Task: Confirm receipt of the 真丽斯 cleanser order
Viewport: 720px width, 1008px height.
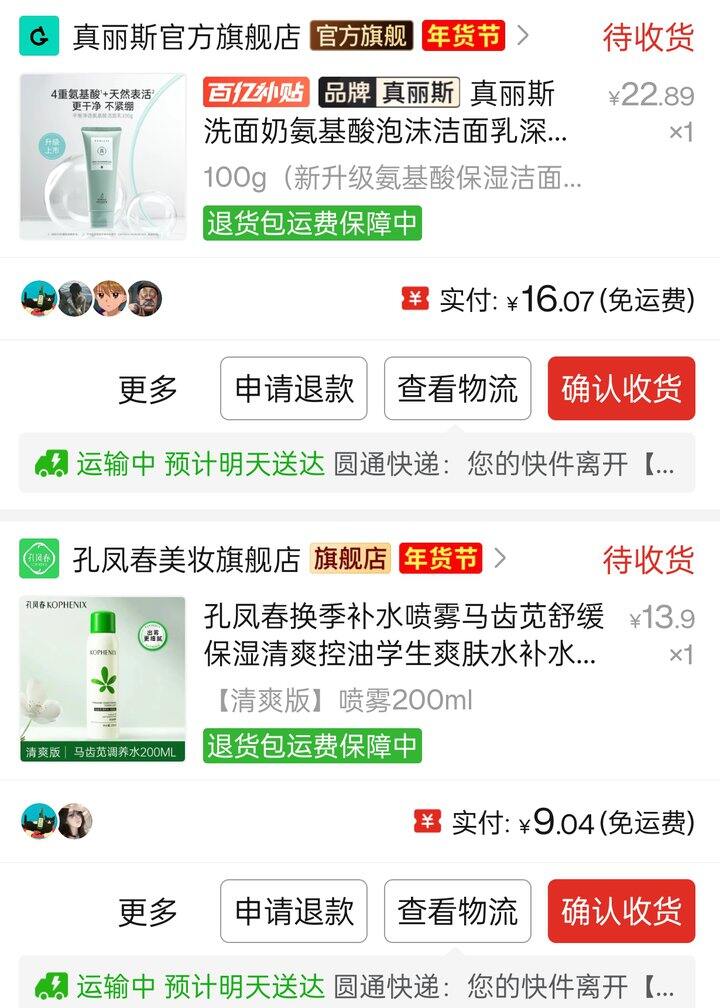Action: (621, 389)
